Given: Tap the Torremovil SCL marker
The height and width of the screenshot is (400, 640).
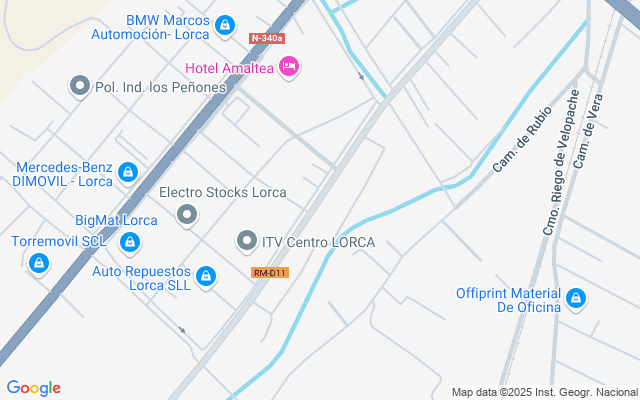Looking at the screenshot, I should [38, 263].
